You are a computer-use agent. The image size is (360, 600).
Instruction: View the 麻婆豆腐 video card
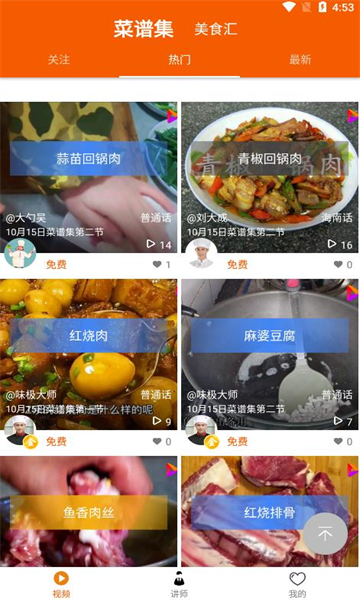coord(270,354)
